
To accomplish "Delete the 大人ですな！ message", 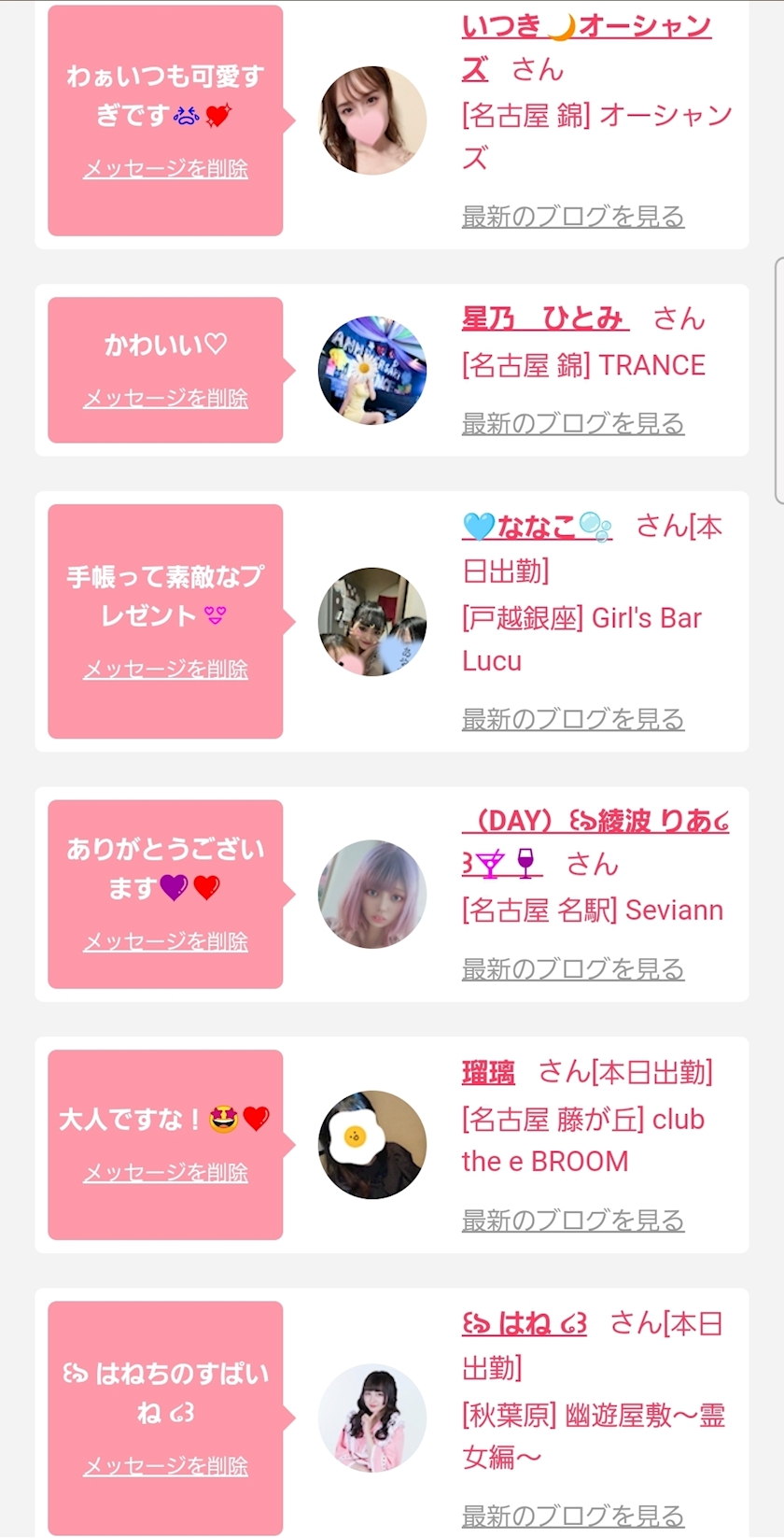I will [x=165, y=1173].
